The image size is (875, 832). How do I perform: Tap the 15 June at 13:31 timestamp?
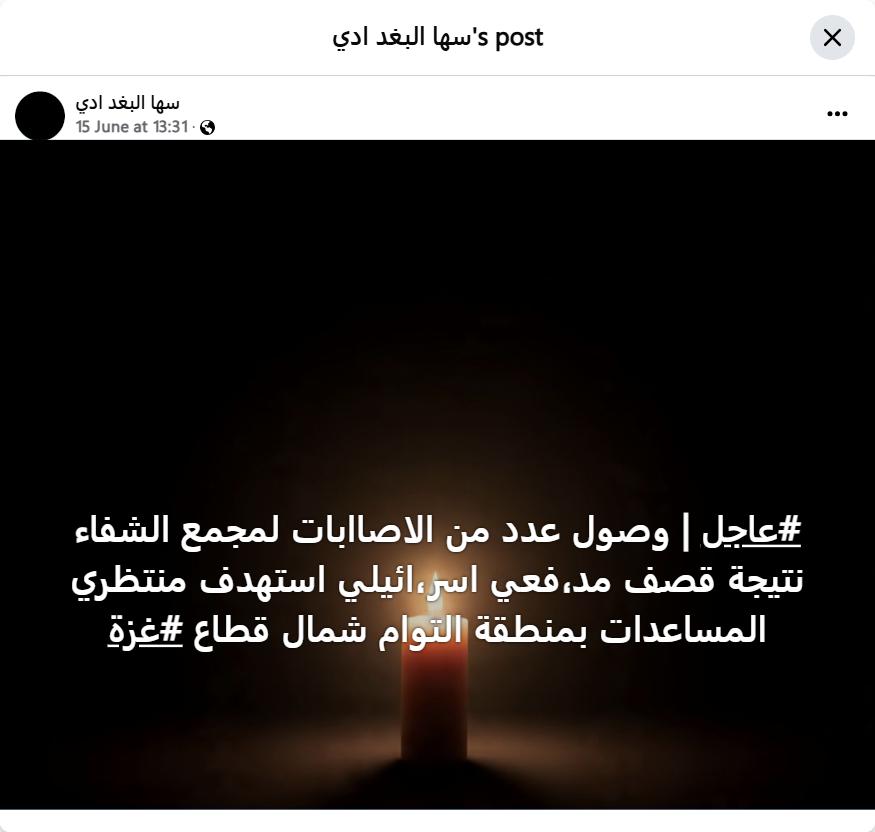point(132,127)
